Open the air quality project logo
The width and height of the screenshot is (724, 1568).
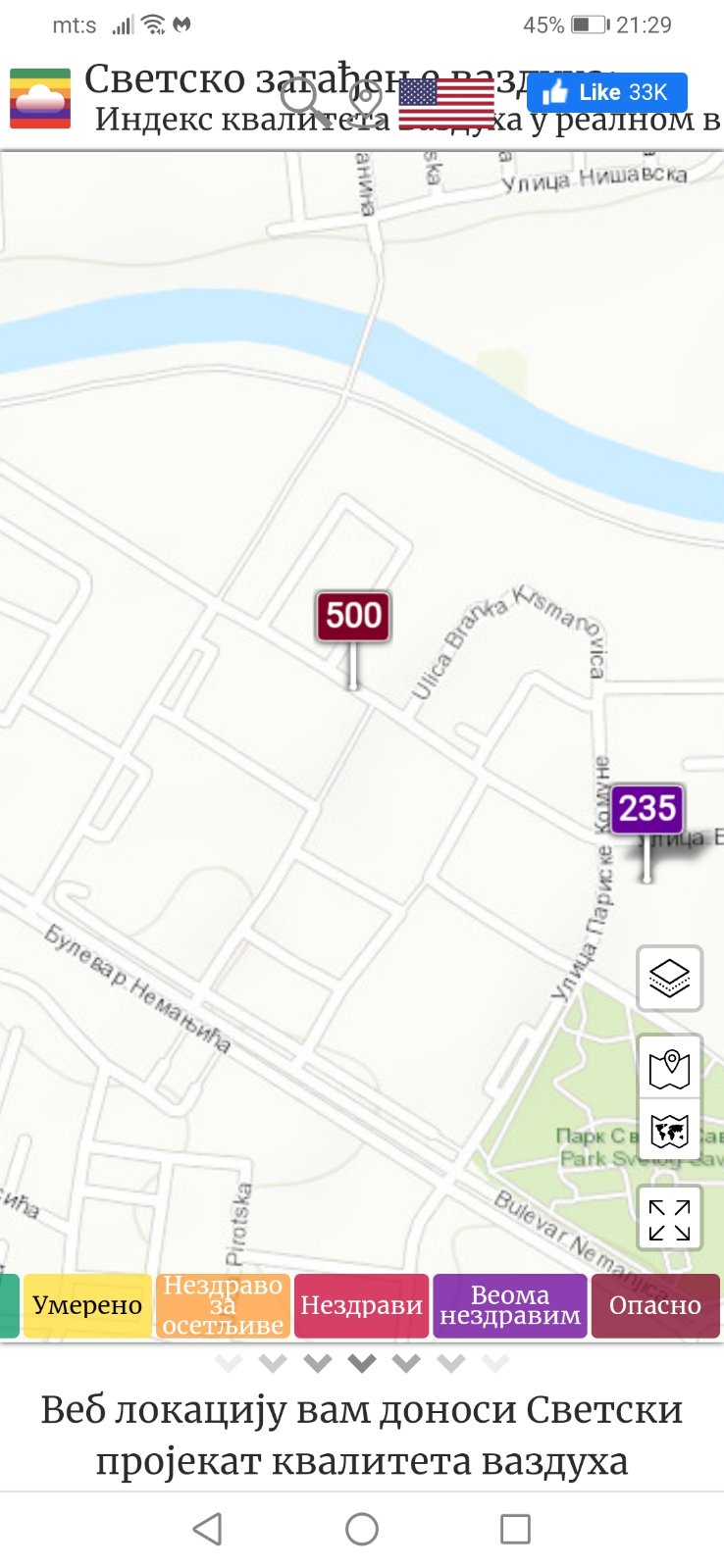pyautogui.click(x=40, y=99)
